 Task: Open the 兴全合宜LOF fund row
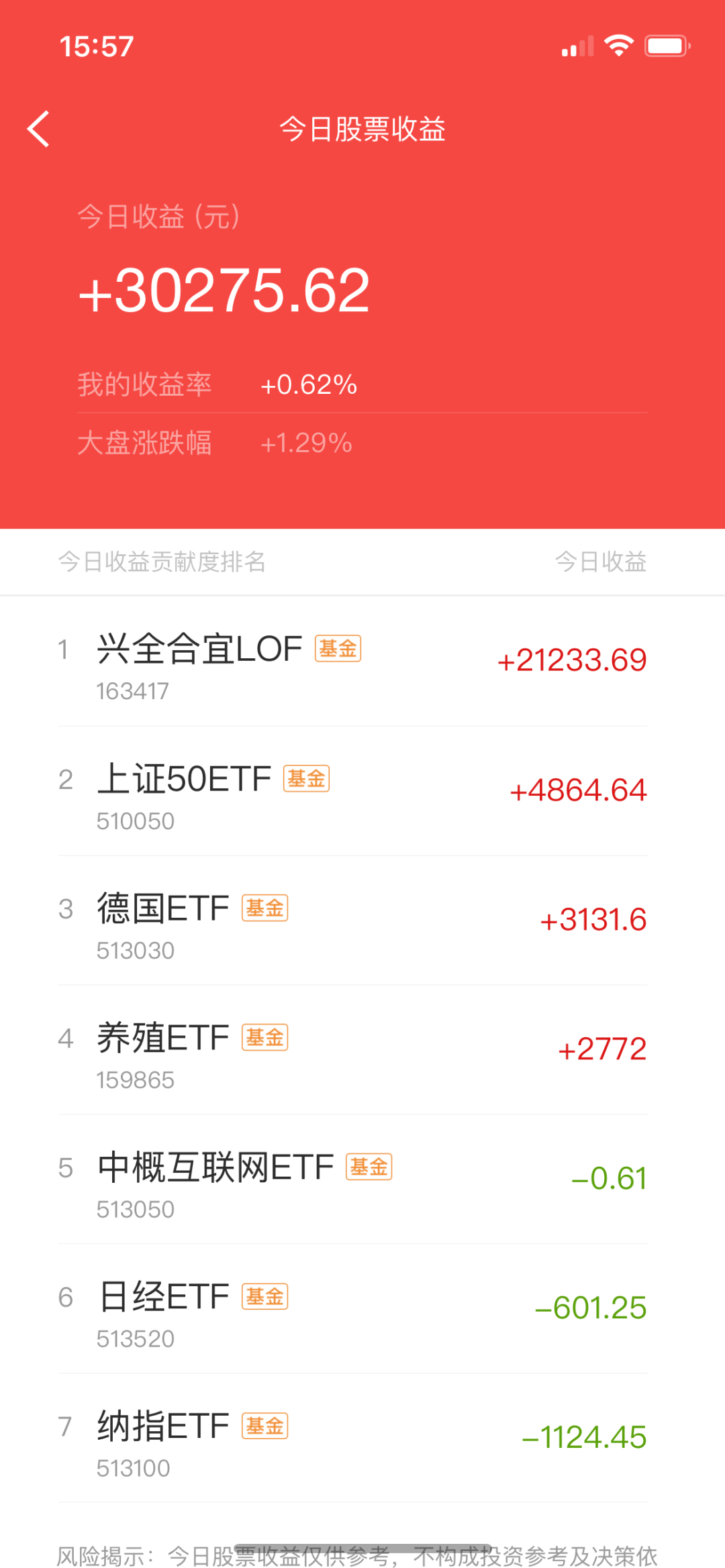pos(362,662)
